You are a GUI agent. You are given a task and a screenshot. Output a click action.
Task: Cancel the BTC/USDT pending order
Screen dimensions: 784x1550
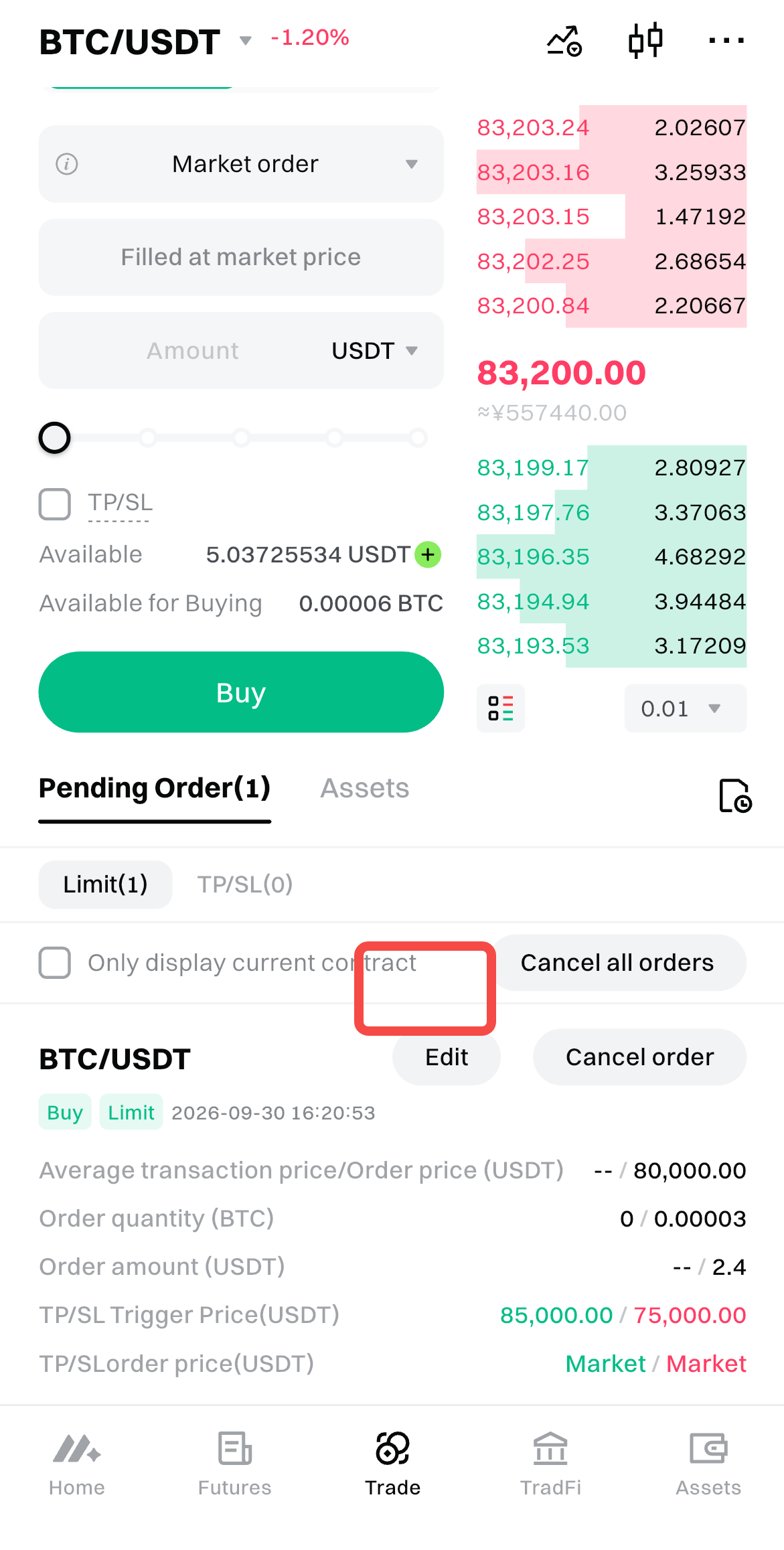[x=639, y=1057]
